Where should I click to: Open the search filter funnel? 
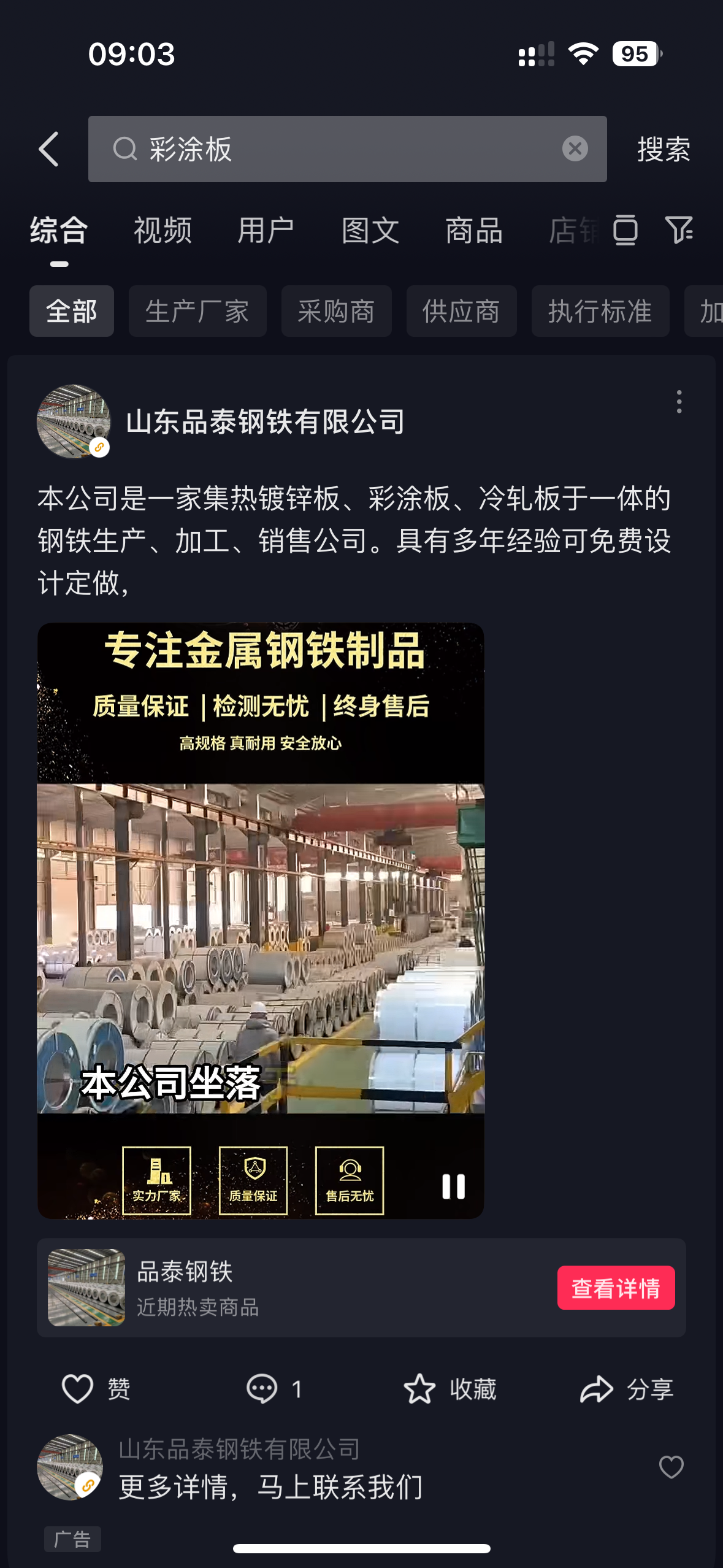coord(679,230)
